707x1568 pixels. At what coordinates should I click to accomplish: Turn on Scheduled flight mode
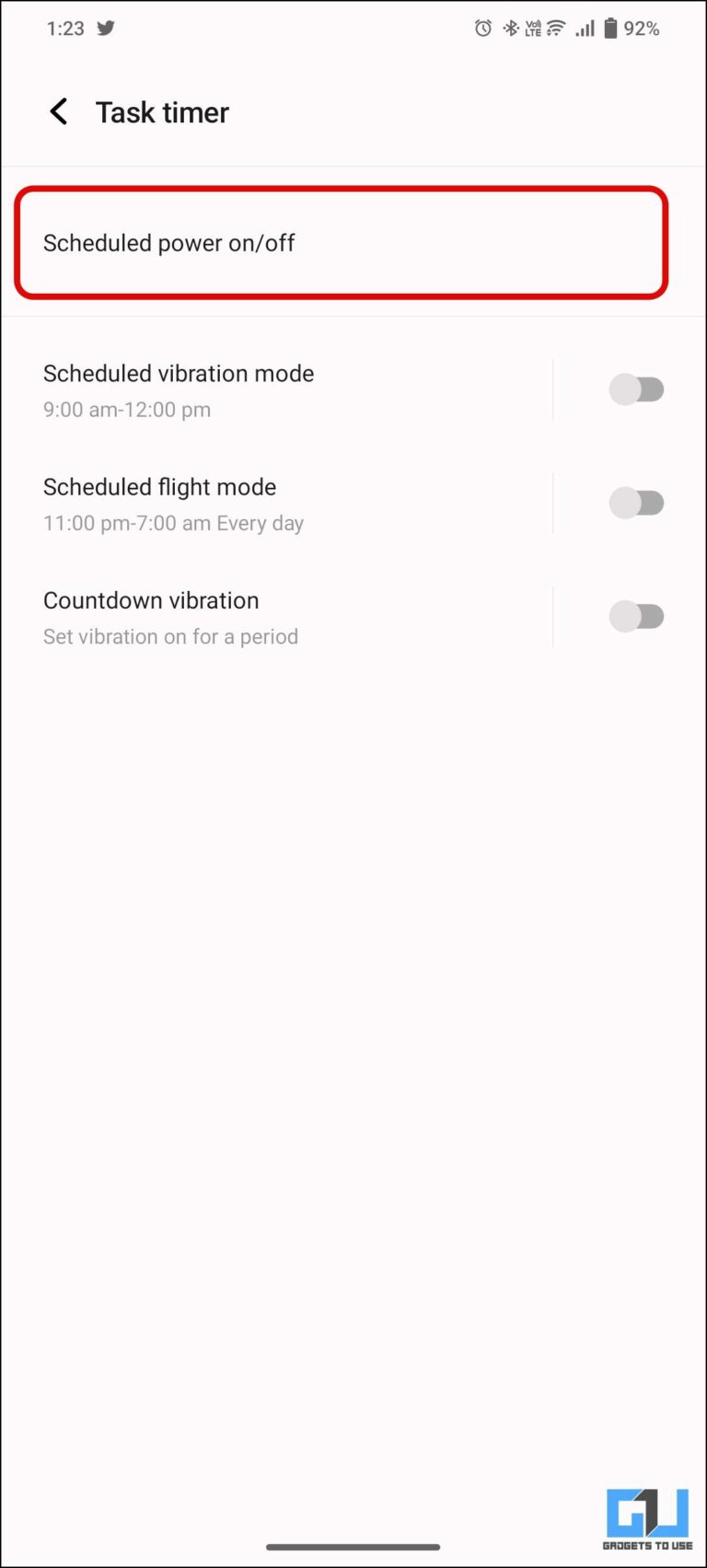point(638,503)
